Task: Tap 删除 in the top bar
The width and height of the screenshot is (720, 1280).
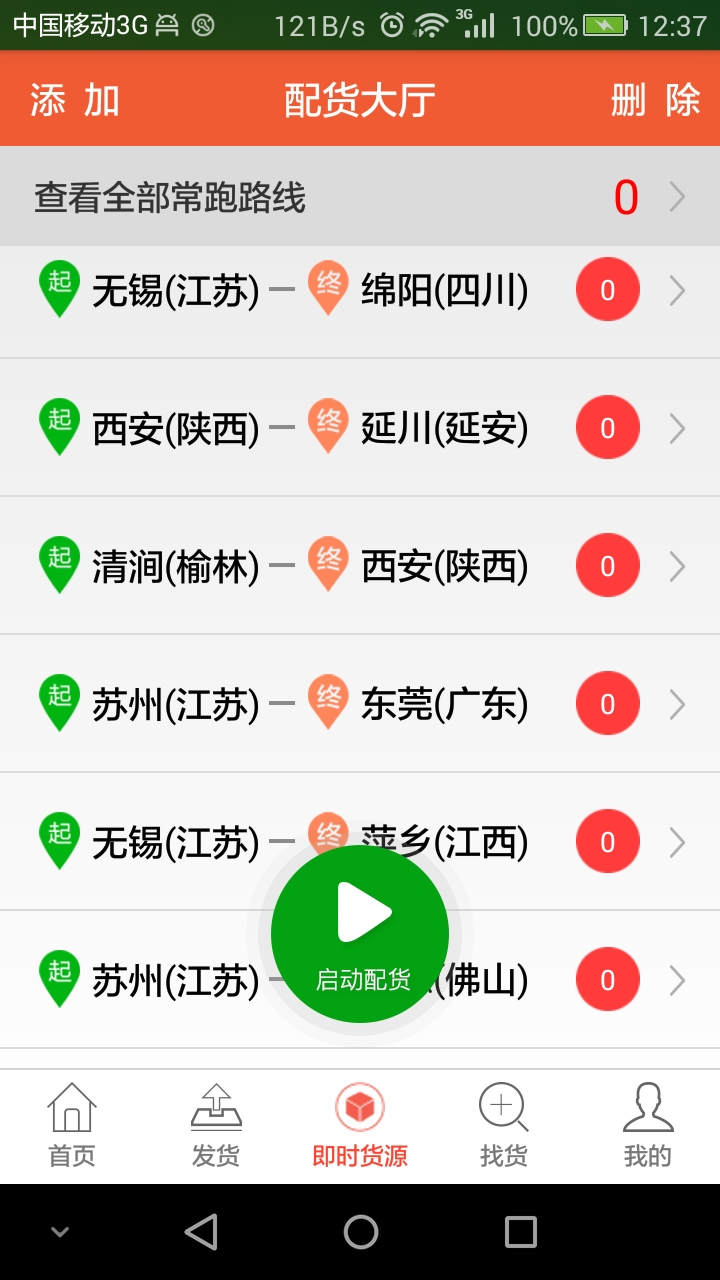Action: click(x=655, y=100)
